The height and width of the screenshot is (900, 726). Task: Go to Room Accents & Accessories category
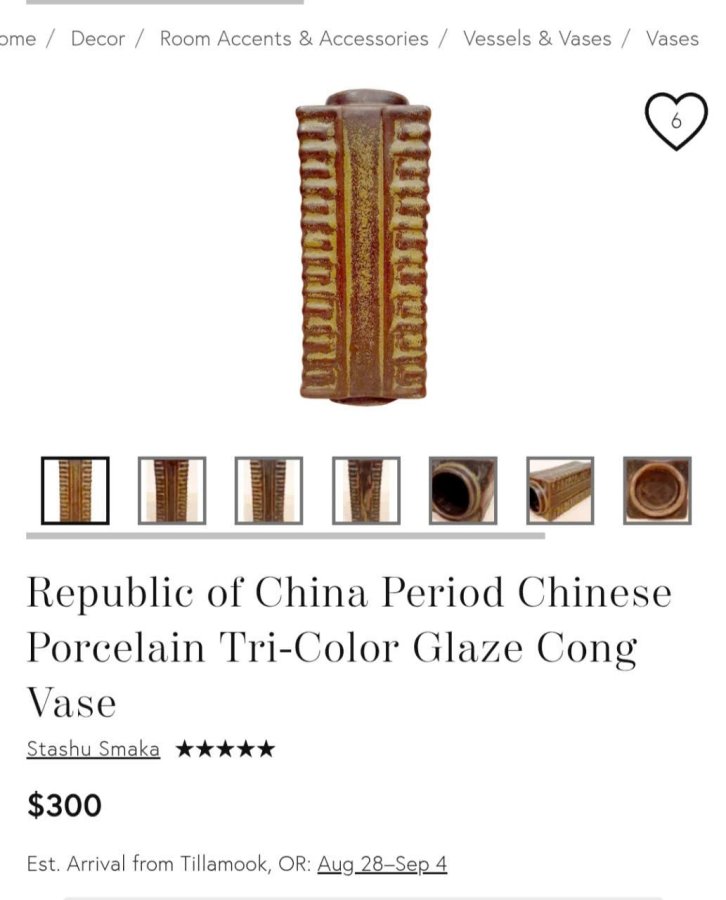[x=294, y=39]
